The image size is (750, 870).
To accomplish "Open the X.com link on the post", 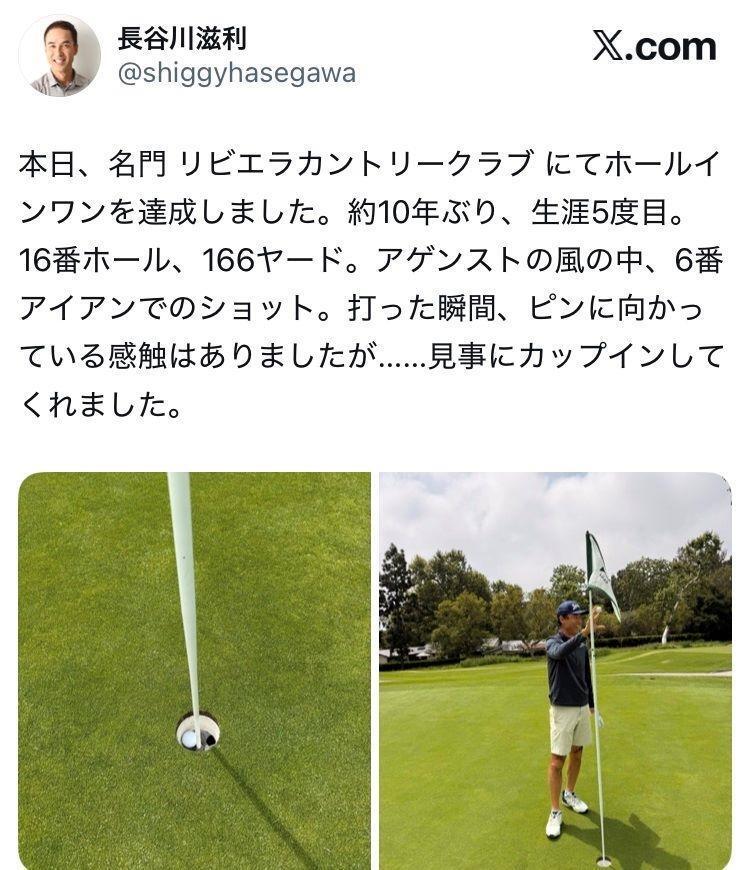I will click(x=654, y=46).
